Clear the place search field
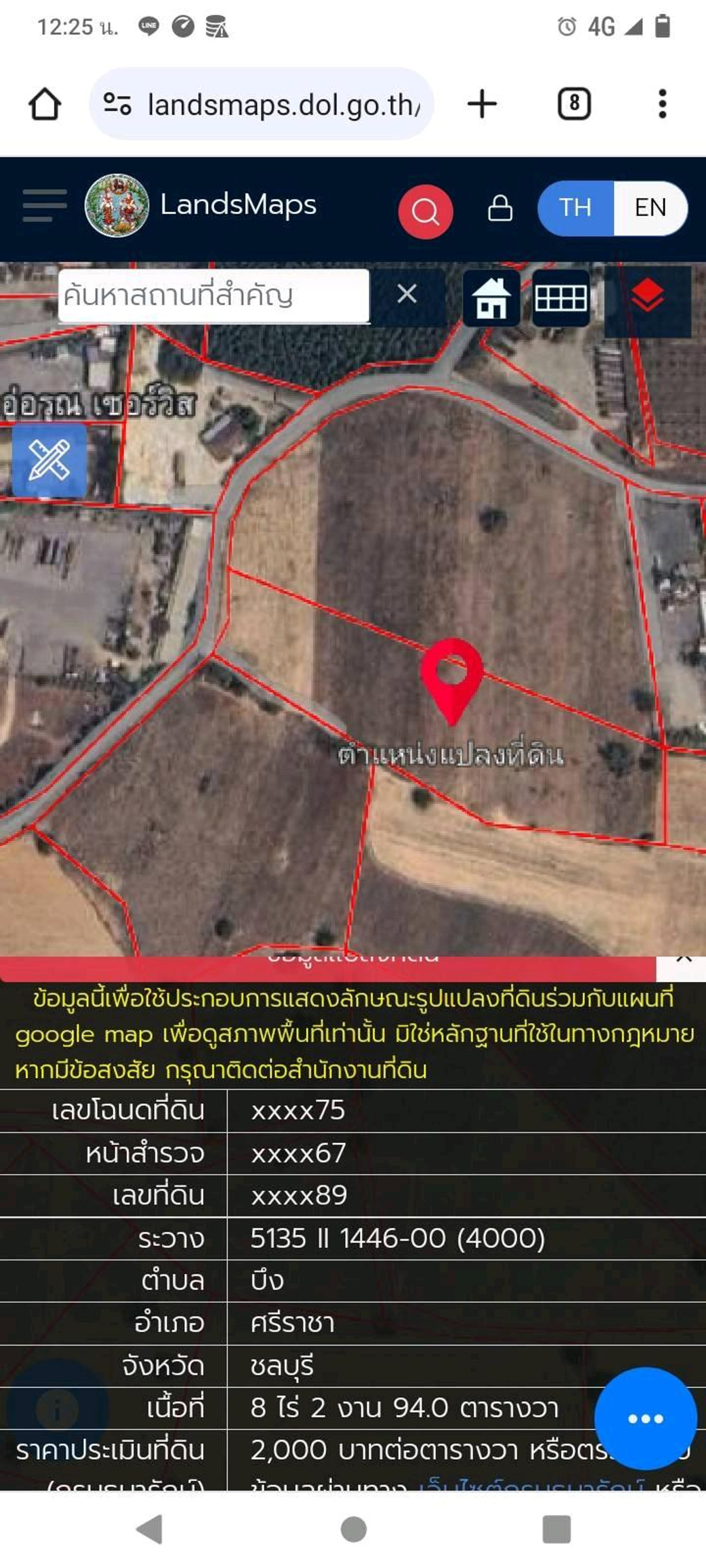This screenshot has width=706, height=1568. click(407, 294)
